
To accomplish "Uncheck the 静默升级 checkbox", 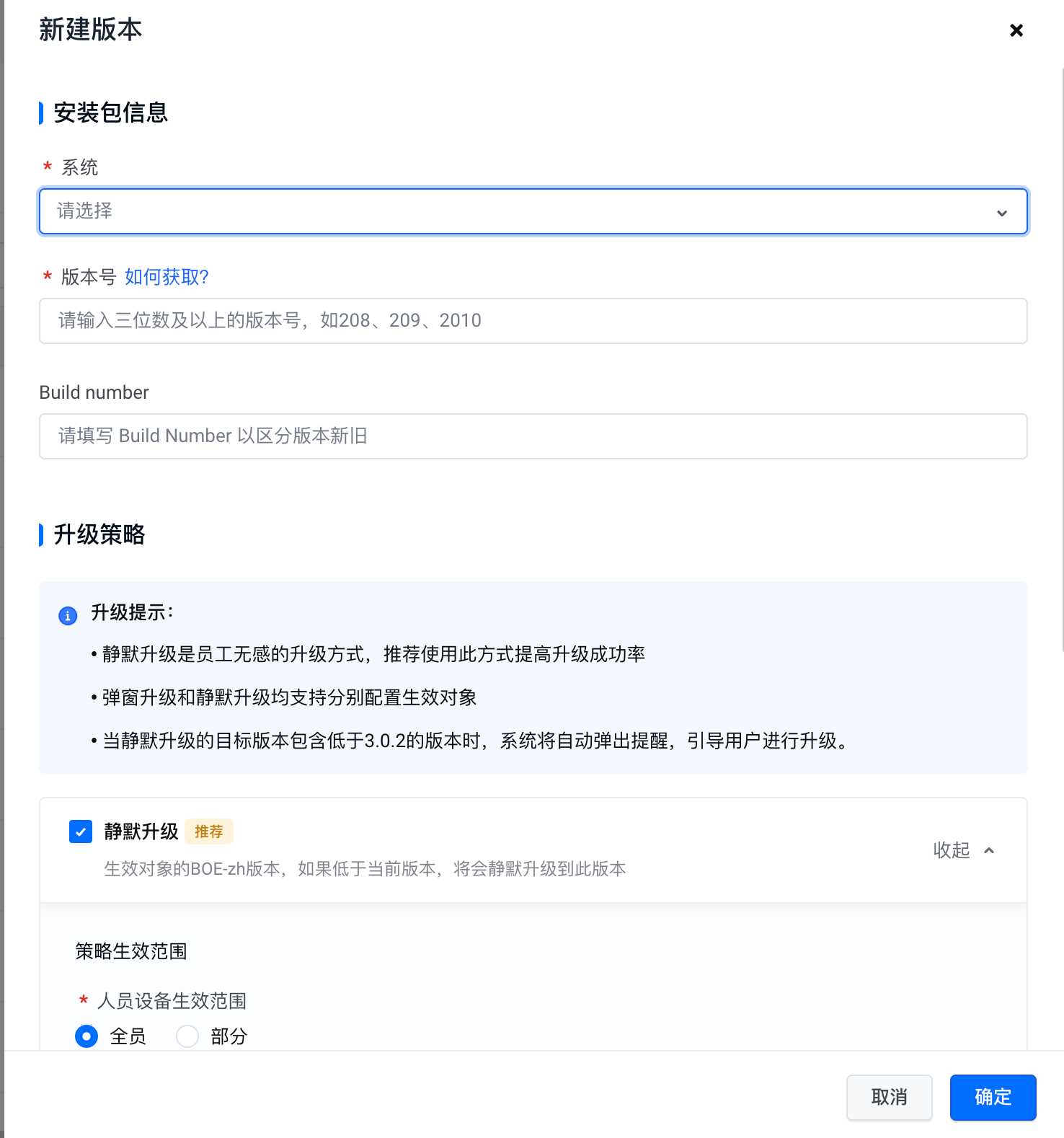I will (81, 832).
